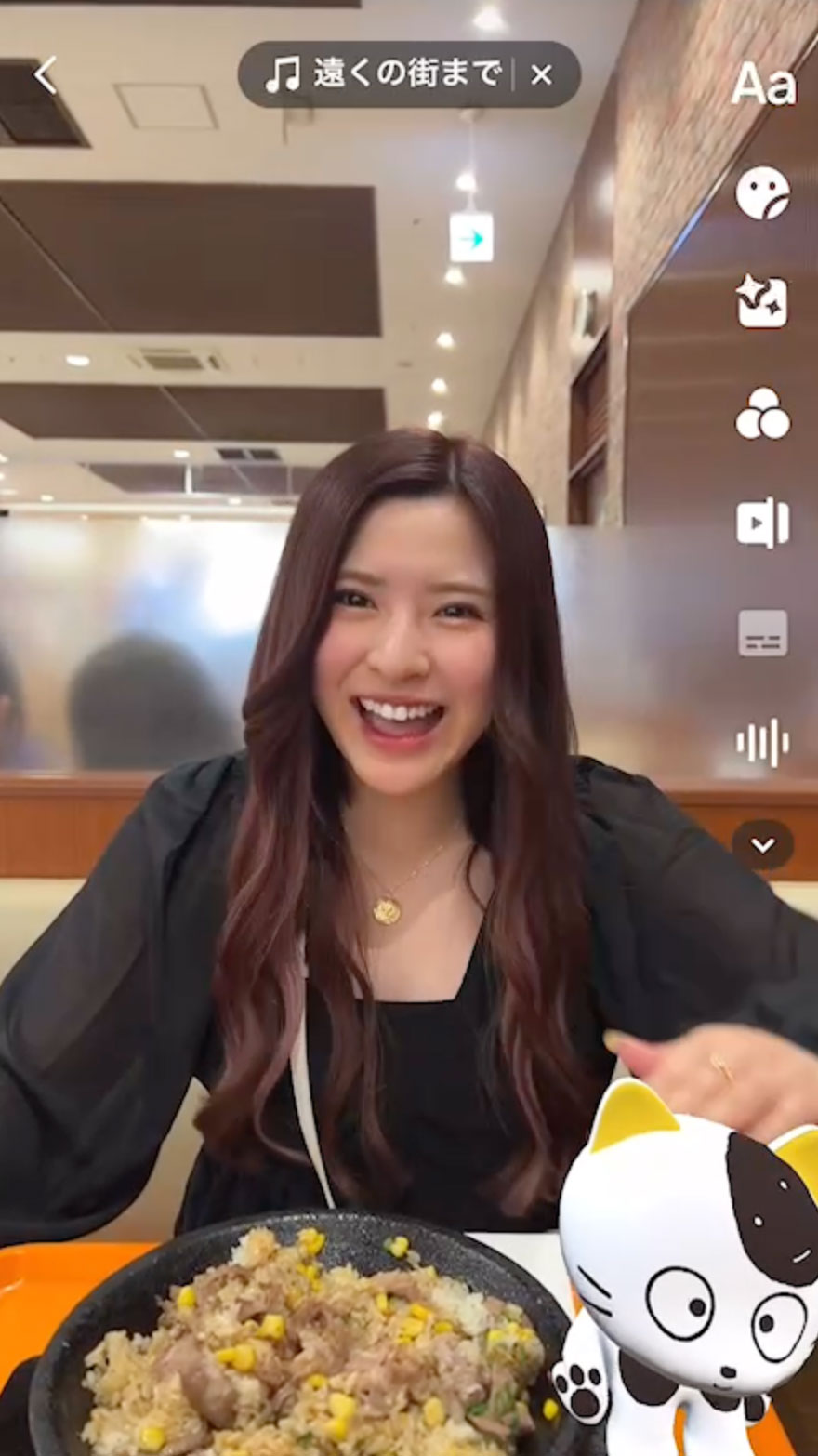The image size is (818, 1456).
Task: Open the effects sparkle icon
Action: click(763, 302)
